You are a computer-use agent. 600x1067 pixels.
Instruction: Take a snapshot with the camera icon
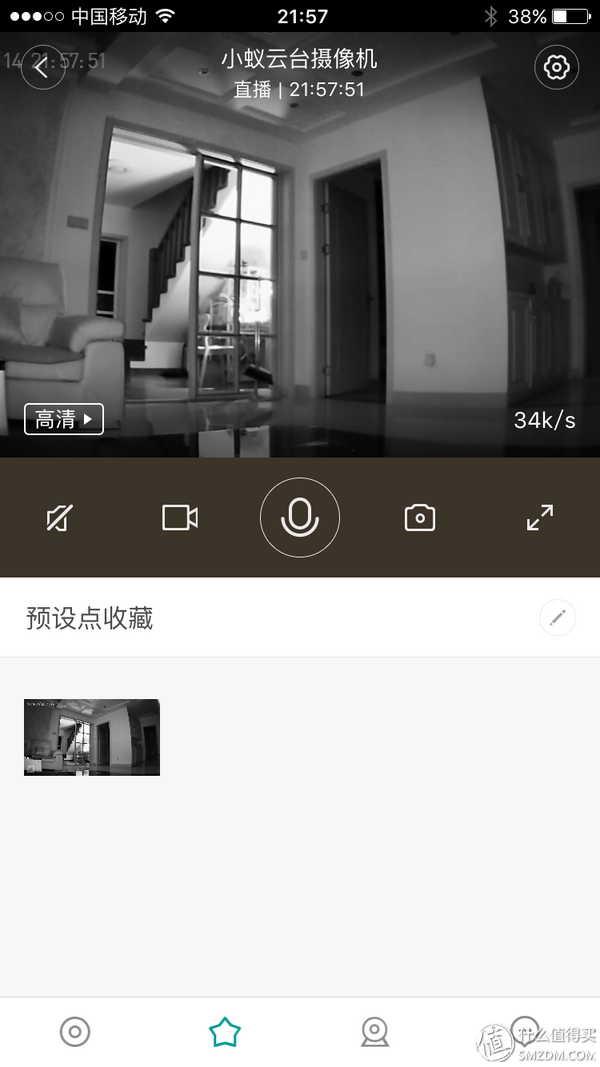[x=420, y=518]
